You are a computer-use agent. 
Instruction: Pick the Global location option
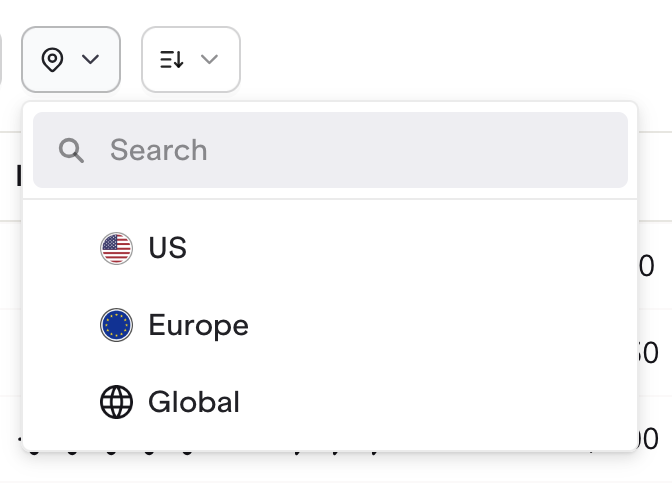point(193,402)
